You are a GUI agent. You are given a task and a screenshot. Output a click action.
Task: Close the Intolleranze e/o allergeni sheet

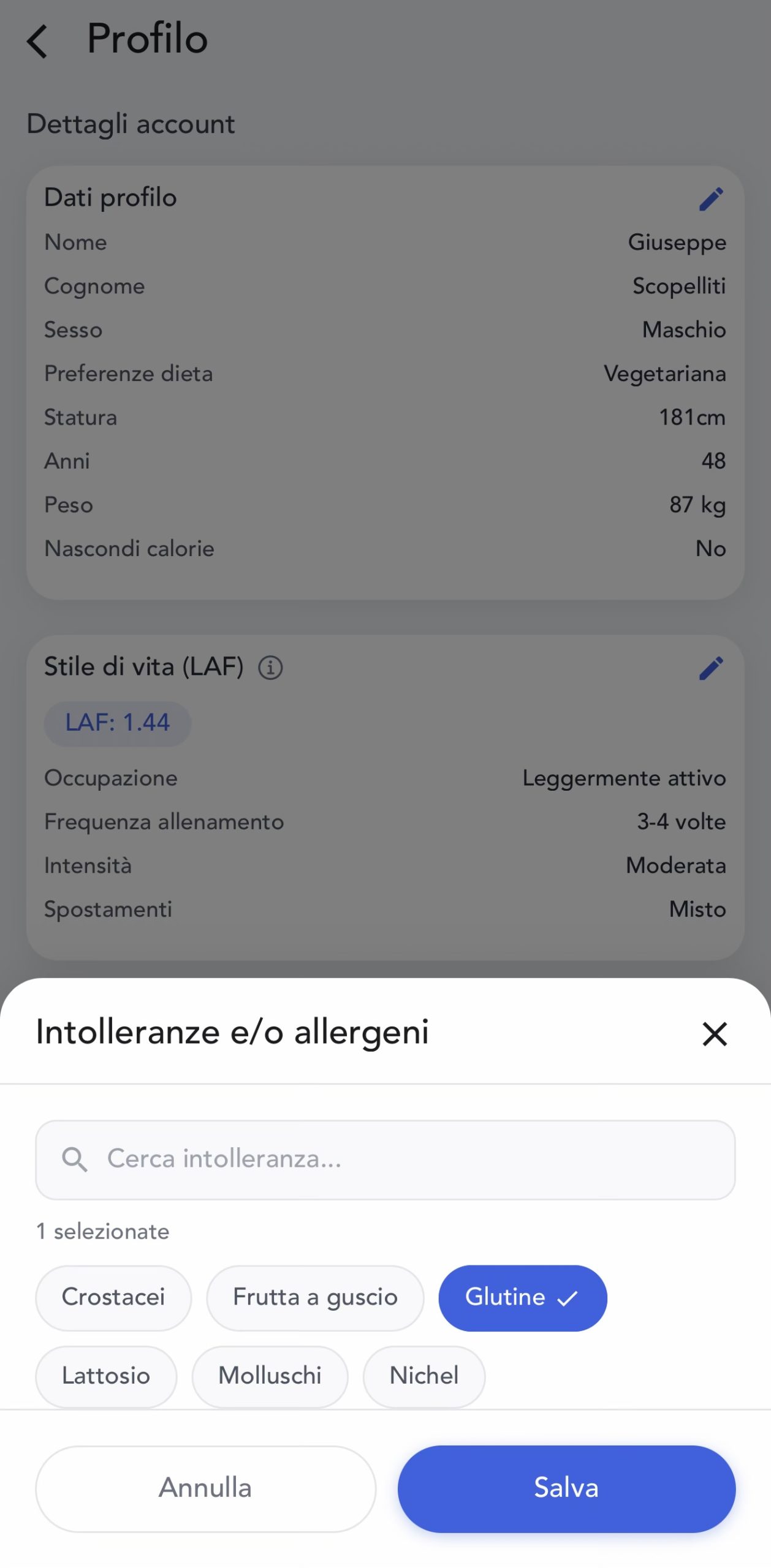714,1034
